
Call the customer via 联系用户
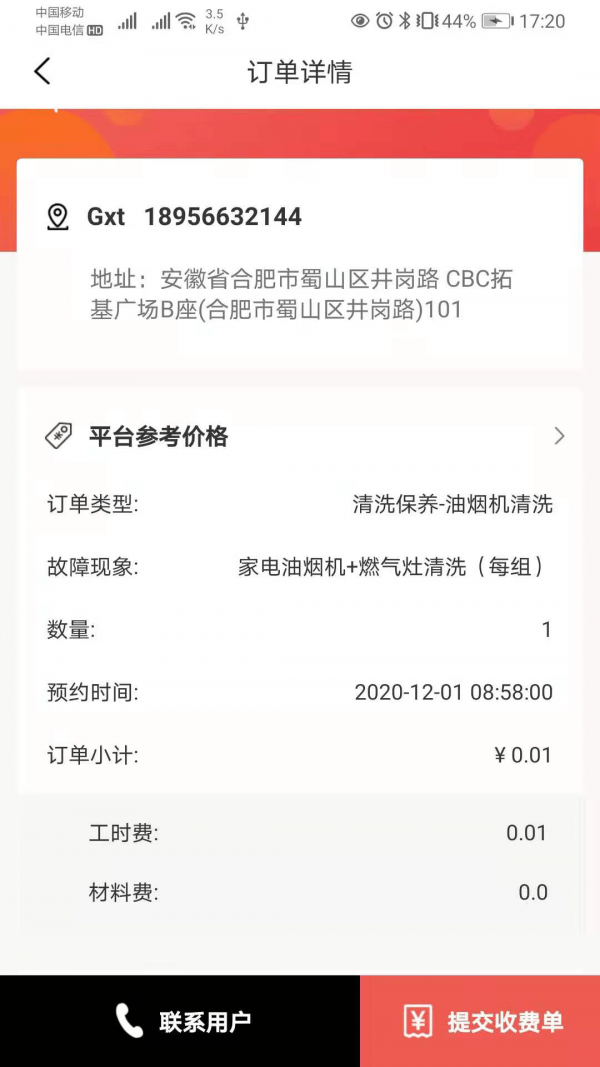click(180, 1021)
